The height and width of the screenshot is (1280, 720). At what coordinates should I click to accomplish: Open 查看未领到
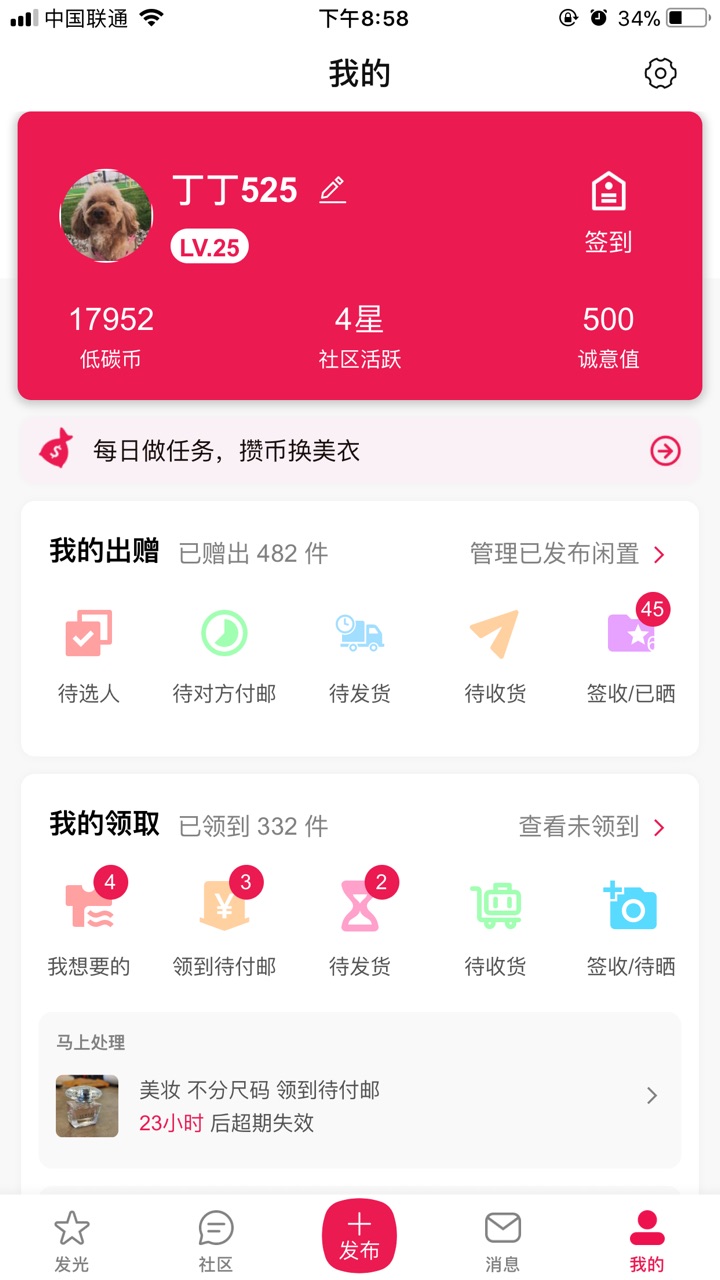591,827
